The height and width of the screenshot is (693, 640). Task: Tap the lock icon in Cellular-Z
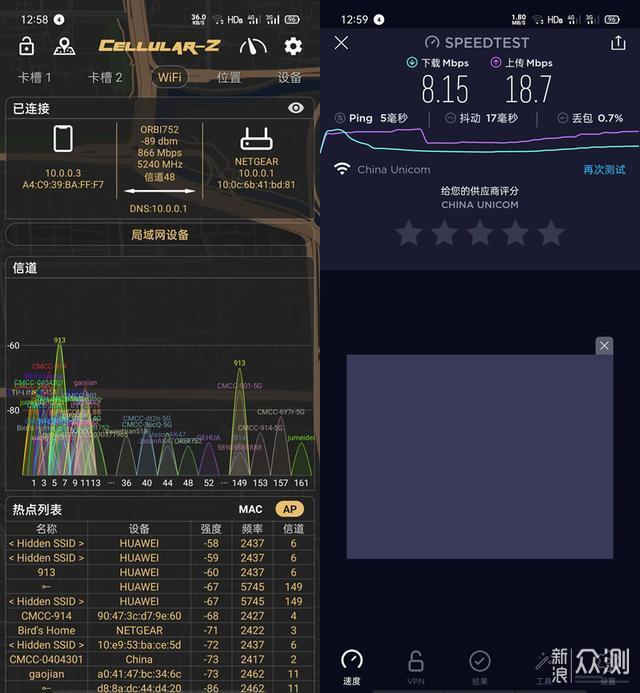27,46
